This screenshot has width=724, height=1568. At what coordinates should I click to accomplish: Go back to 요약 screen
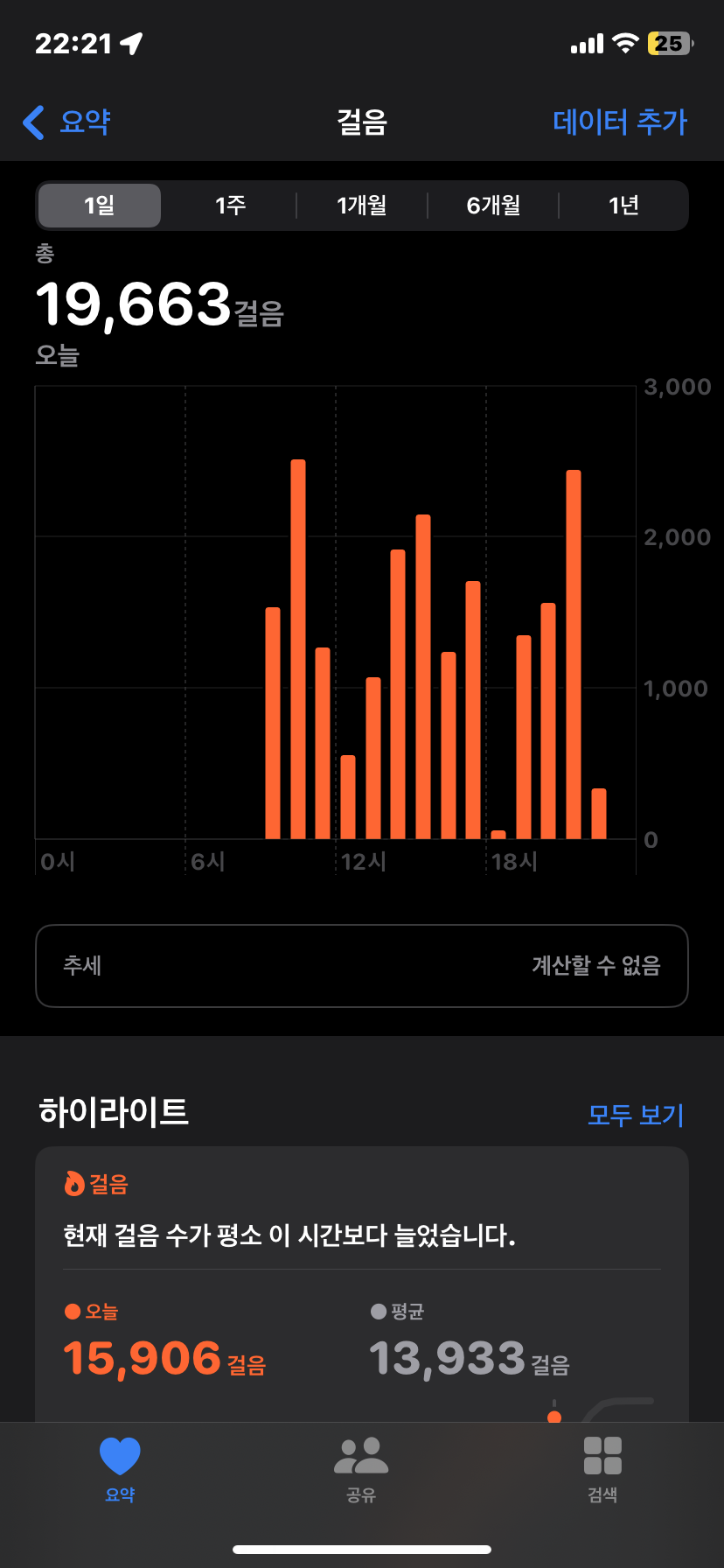(x=66, y=122)
